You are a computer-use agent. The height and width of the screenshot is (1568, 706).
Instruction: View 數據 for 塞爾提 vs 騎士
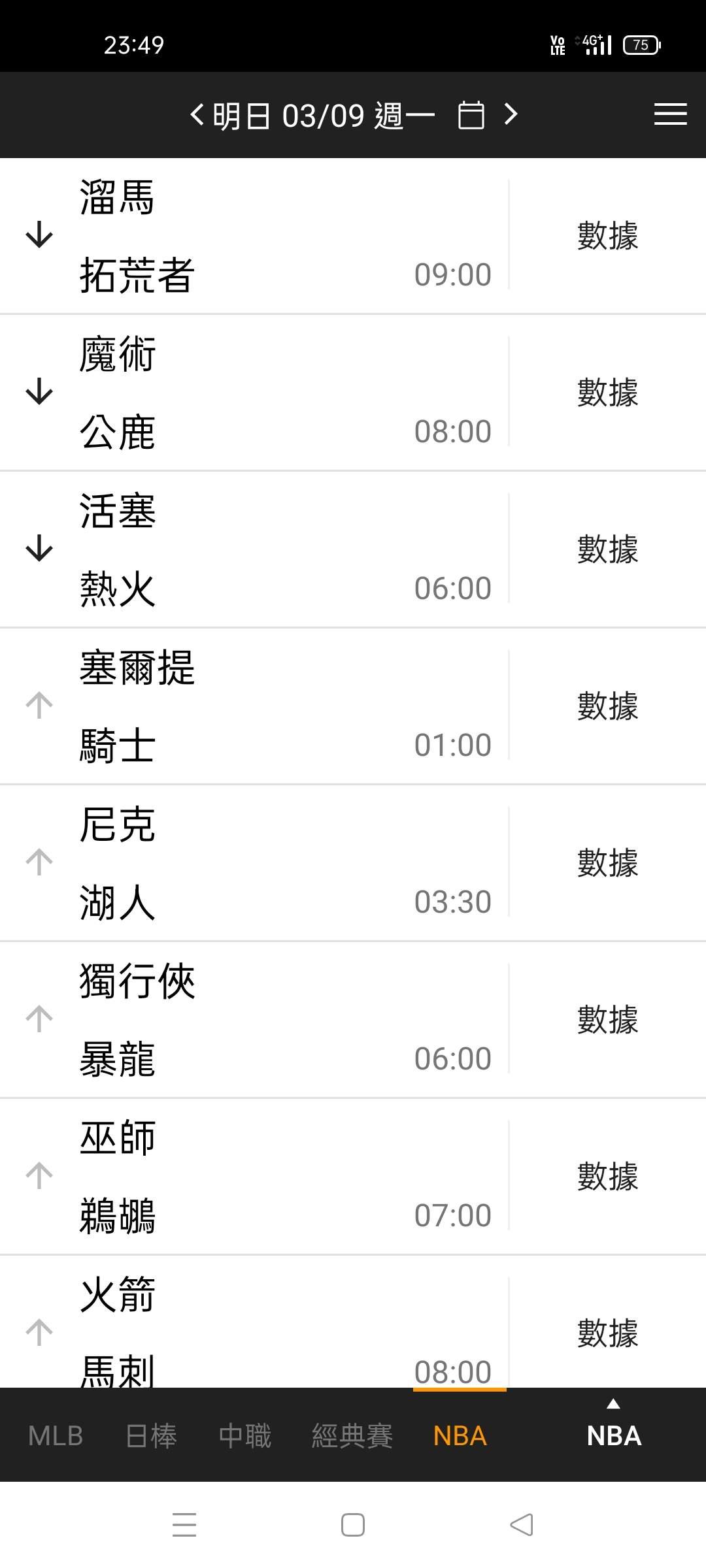607,706
